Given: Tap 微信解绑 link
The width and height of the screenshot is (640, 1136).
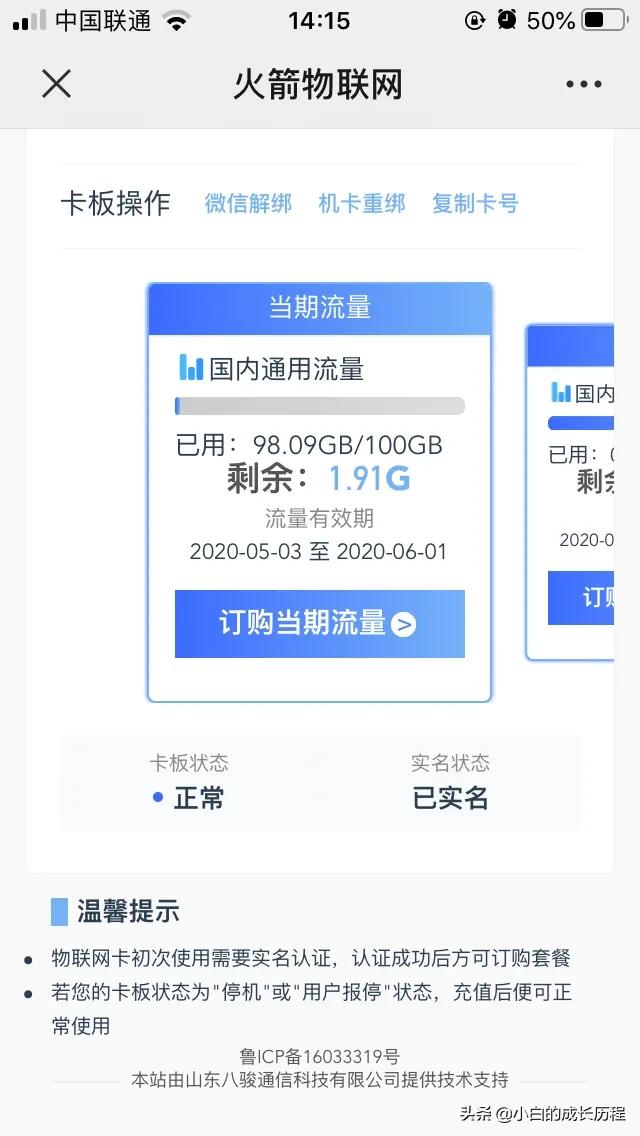Looking at the screenshot, I should point(248,204).
